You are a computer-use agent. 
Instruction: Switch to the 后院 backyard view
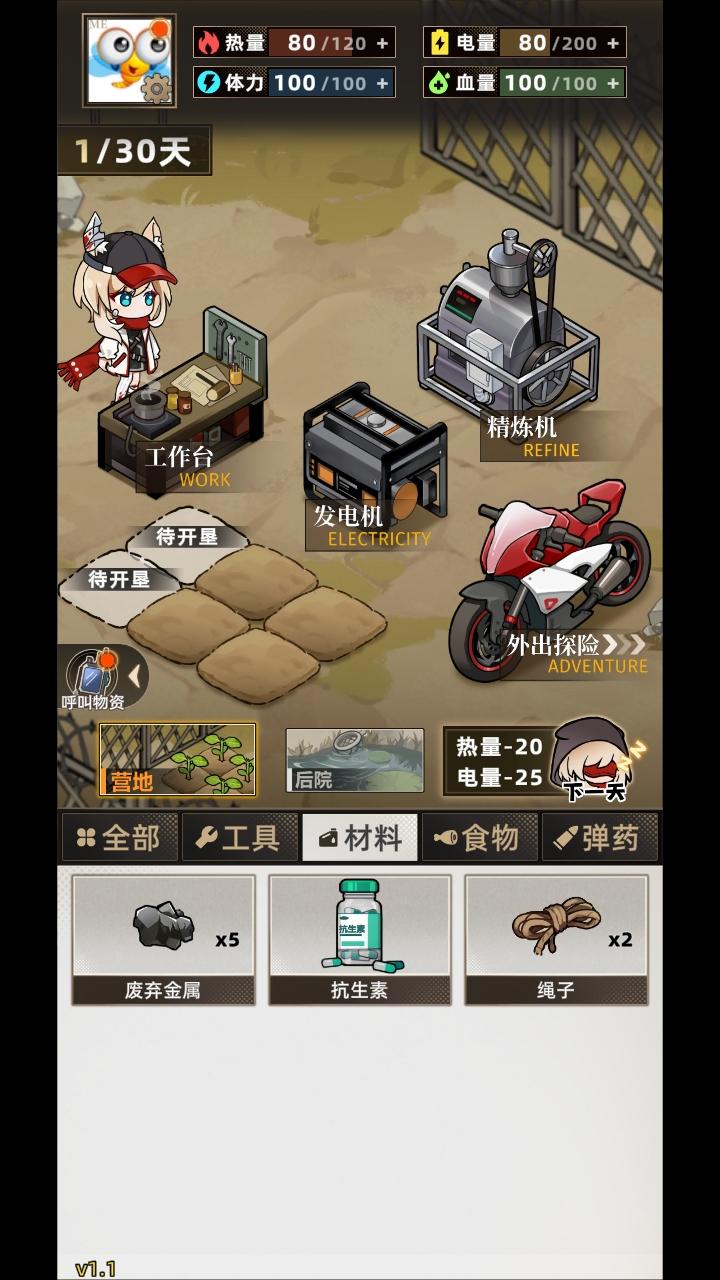pos(354,760)
